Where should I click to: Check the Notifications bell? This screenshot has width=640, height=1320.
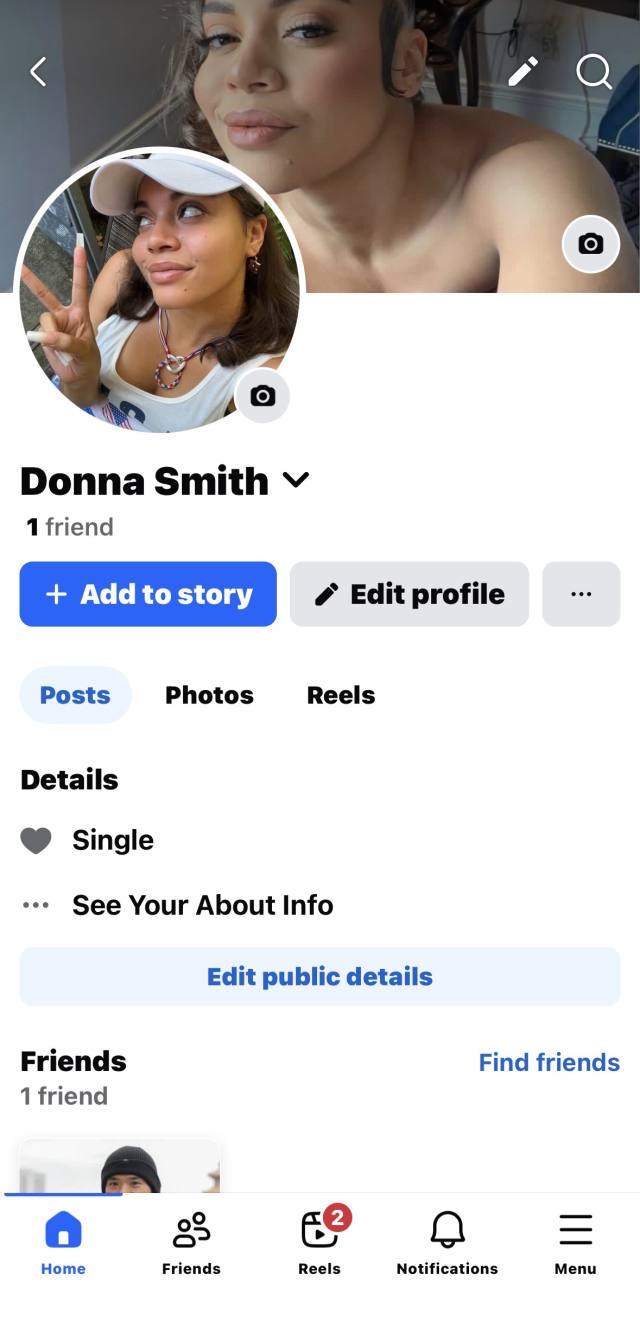click(447, 1242)
